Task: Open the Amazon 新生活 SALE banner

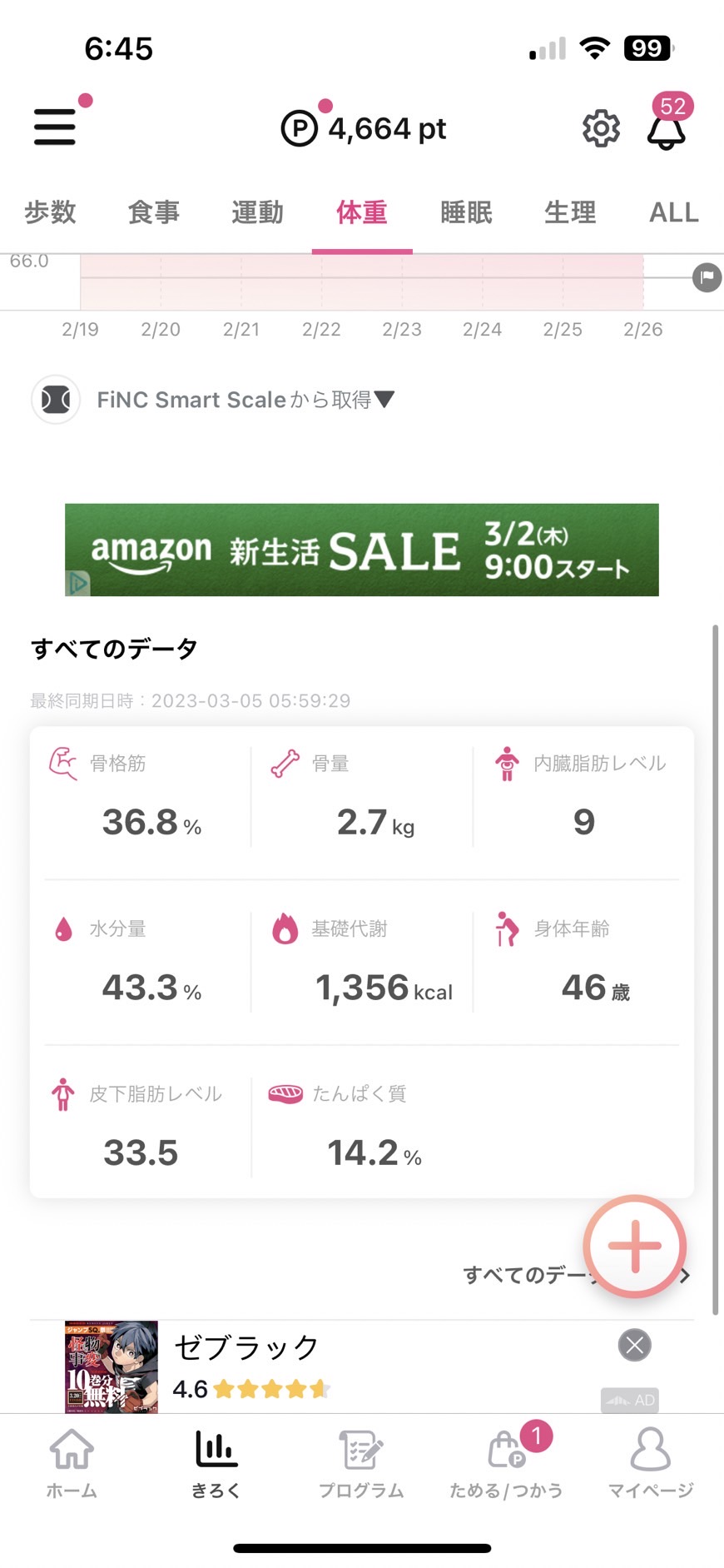Action: [362, 550]
